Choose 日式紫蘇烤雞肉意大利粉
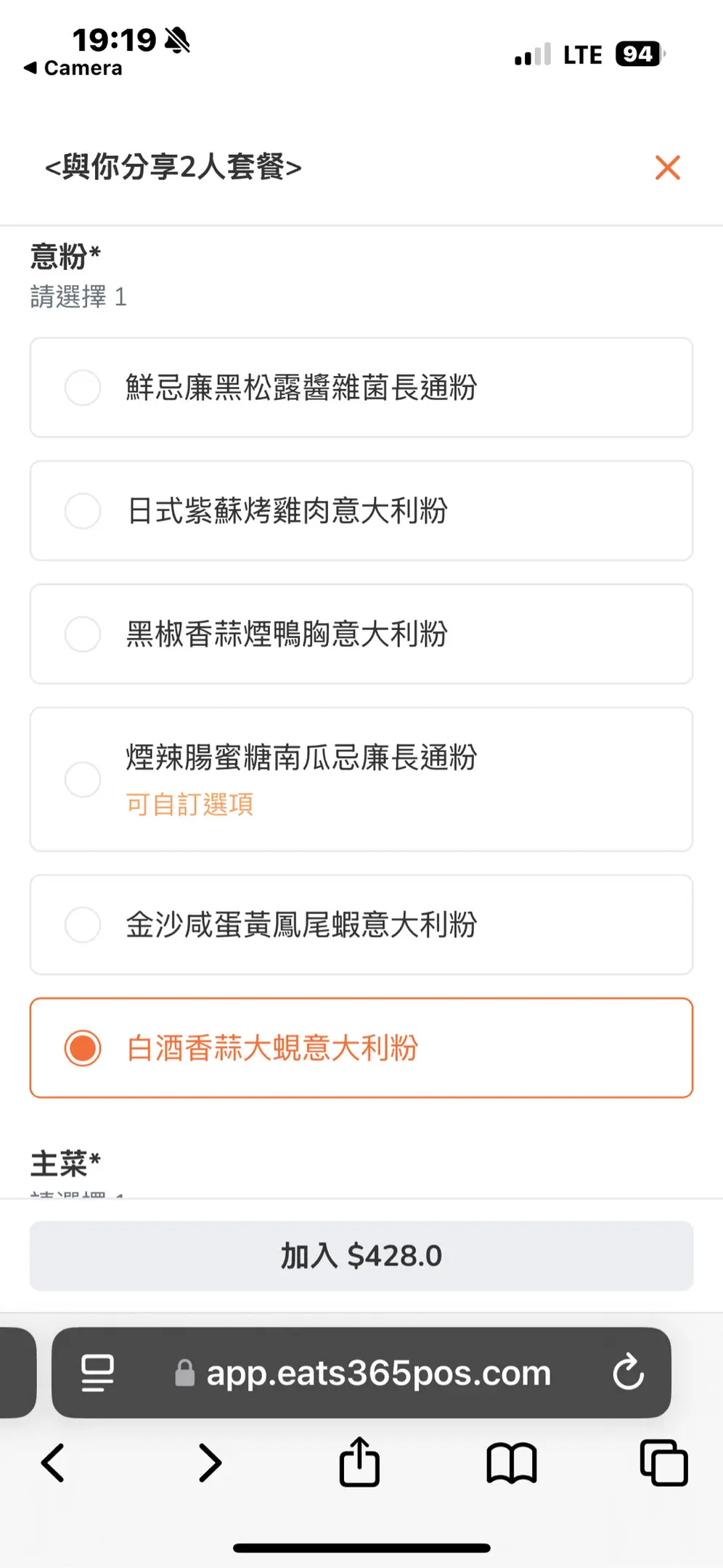This screenshot has height=1568, width=723. pos(361,511)
